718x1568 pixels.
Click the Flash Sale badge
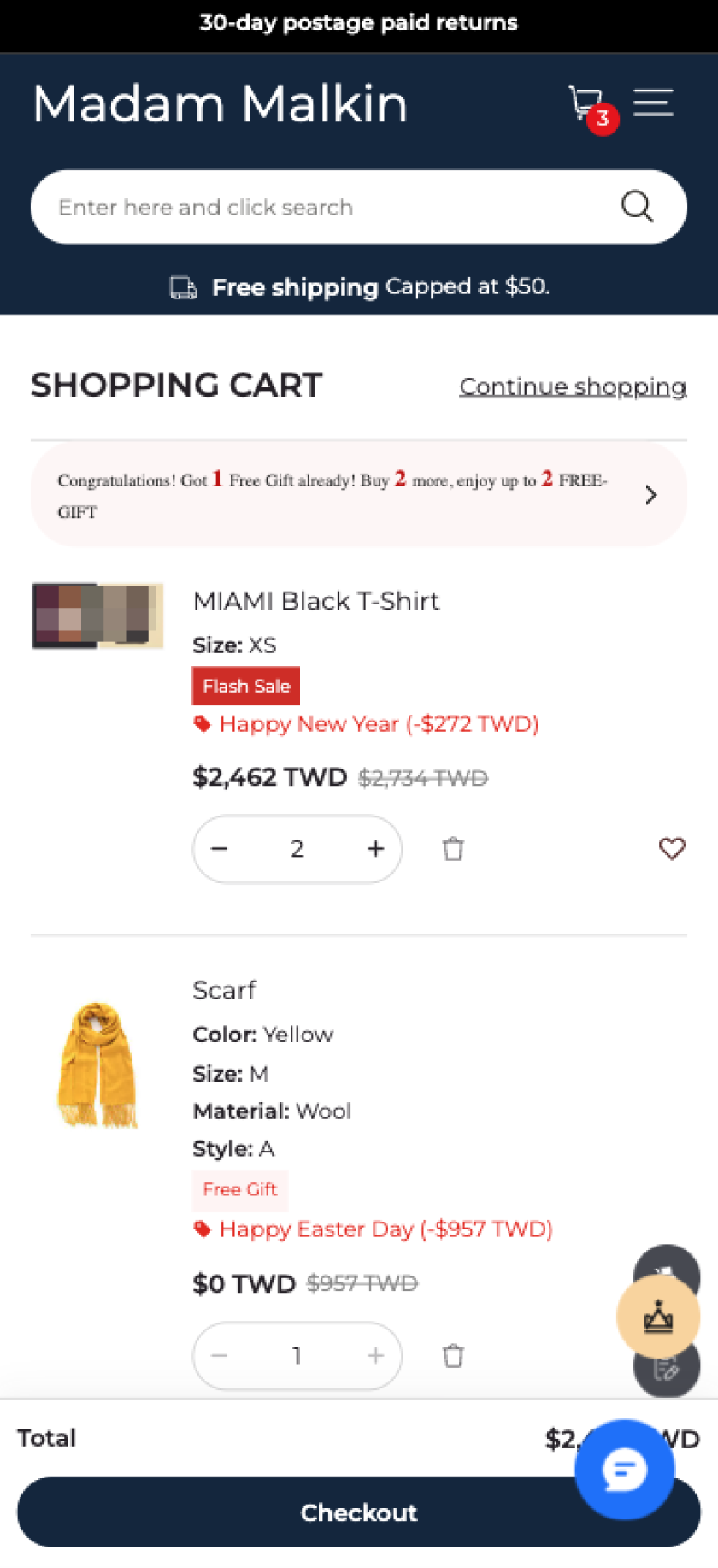click(245, 686)
